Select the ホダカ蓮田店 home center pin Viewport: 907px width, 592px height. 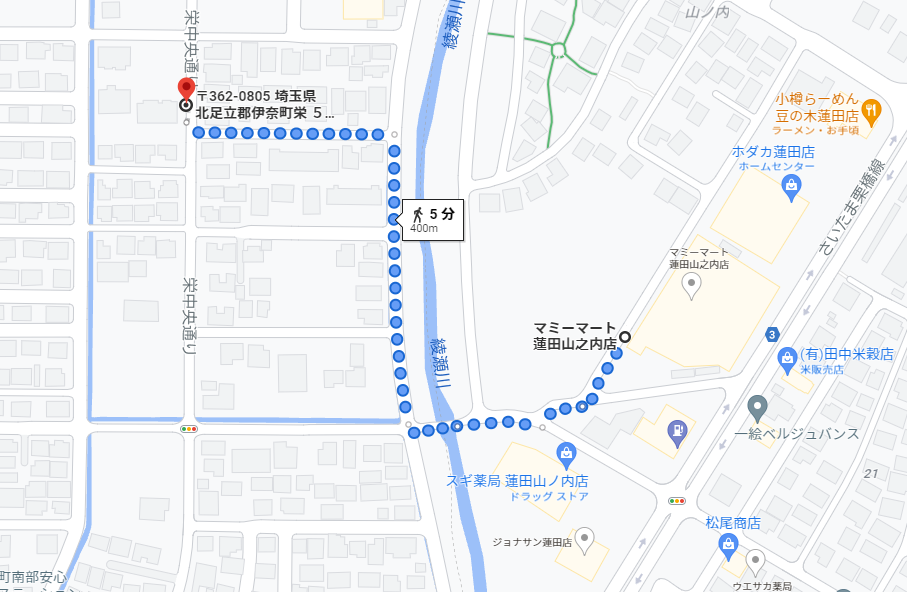pos(792,184)
